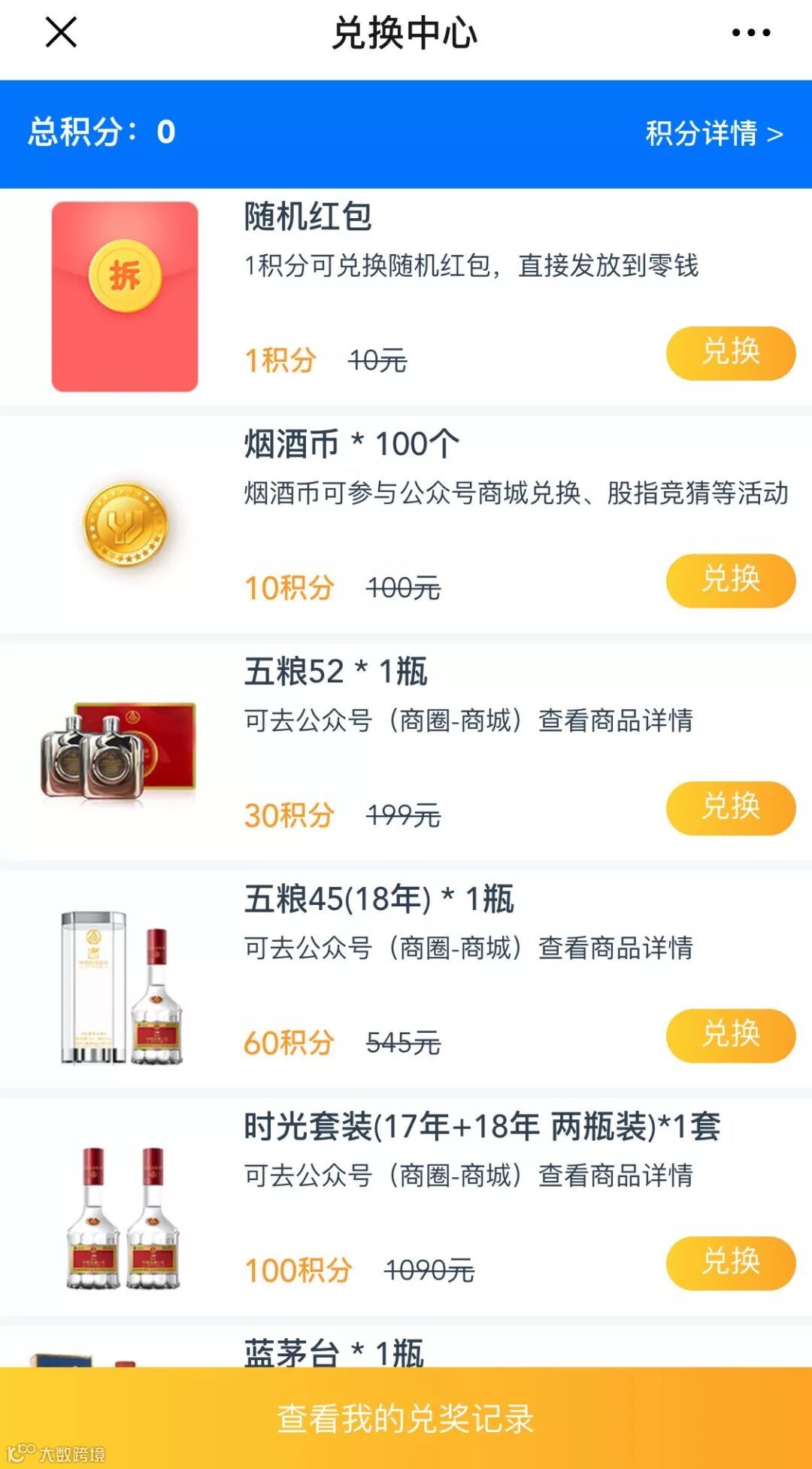Redeem the 随机红包 with 兑换

730,353
